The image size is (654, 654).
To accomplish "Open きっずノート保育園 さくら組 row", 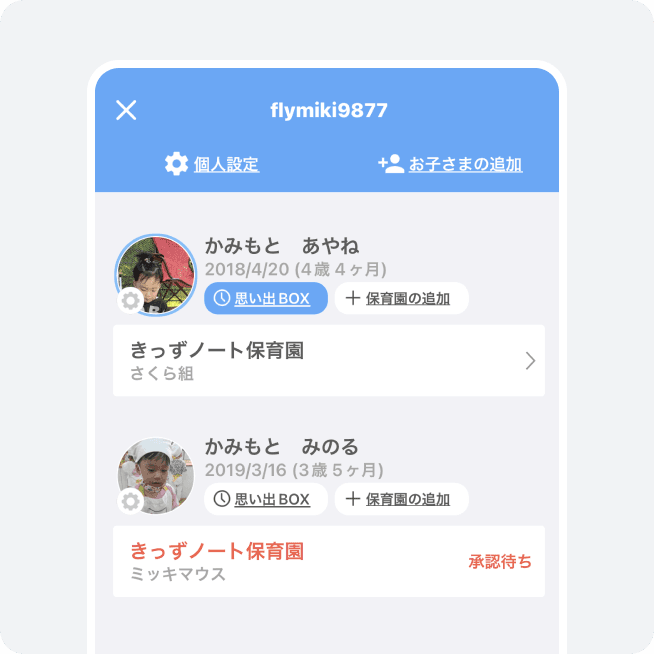I will (x=328, y=361).
